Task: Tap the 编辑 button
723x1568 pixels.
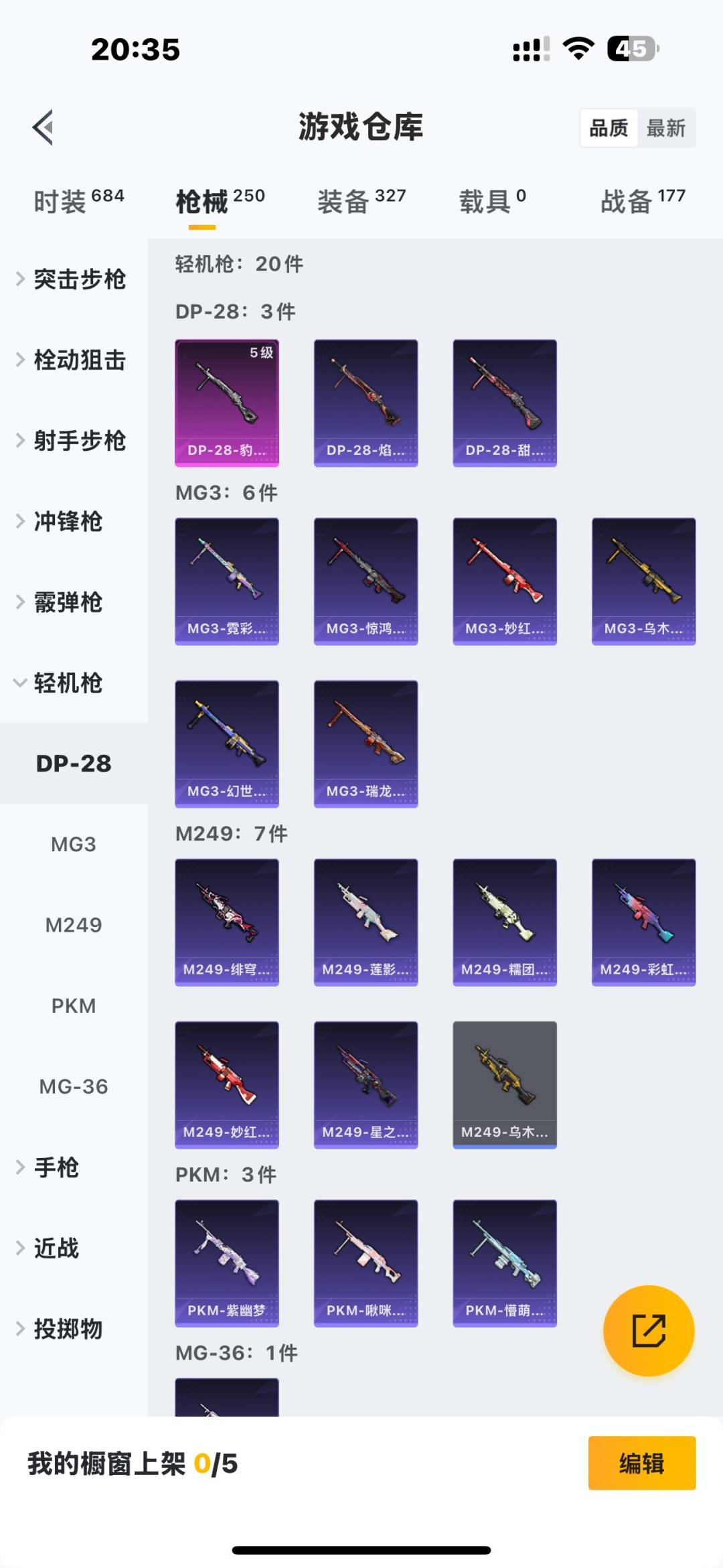Action: [x=641, y=1464]
